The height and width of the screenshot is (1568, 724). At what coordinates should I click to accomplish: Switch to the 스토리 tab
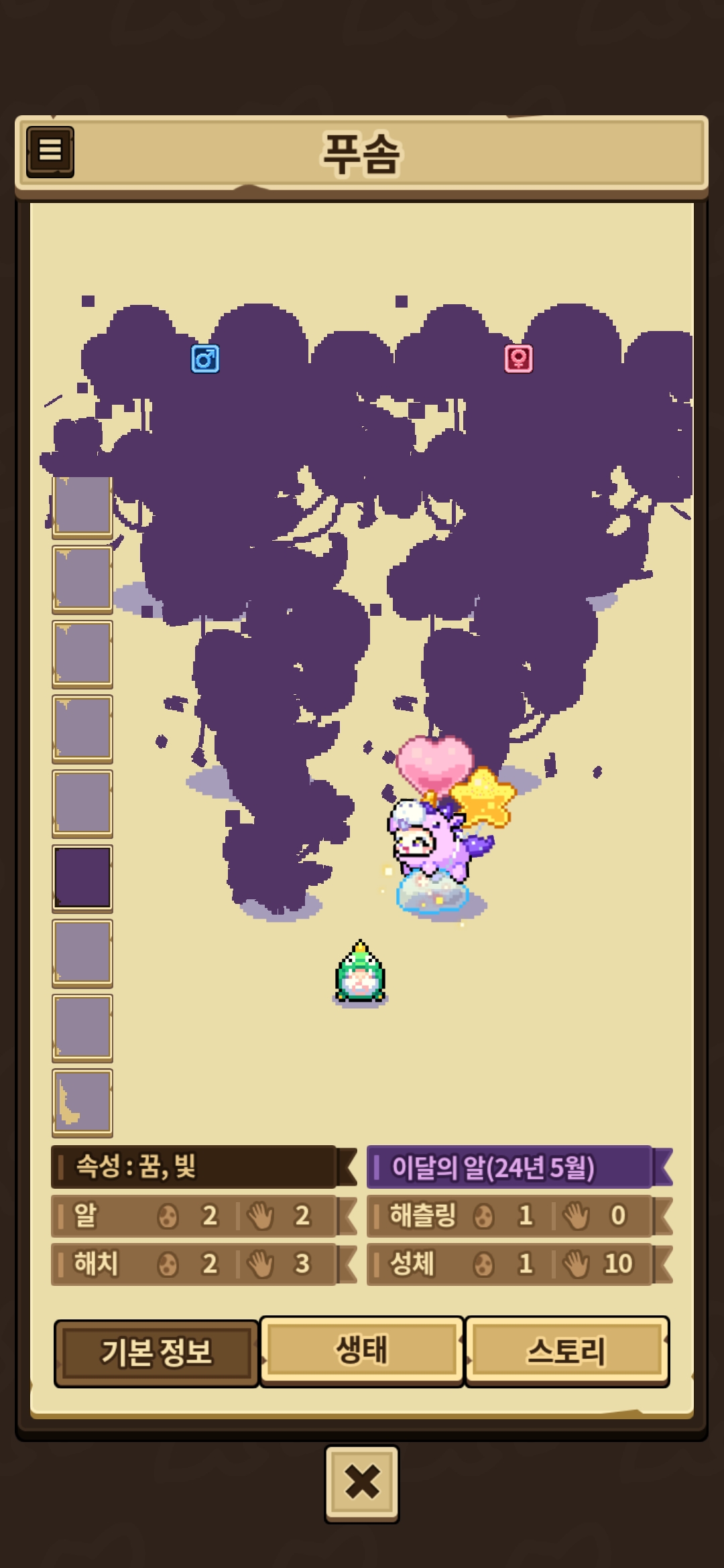pyautogui.click(x=566, y=1350)
